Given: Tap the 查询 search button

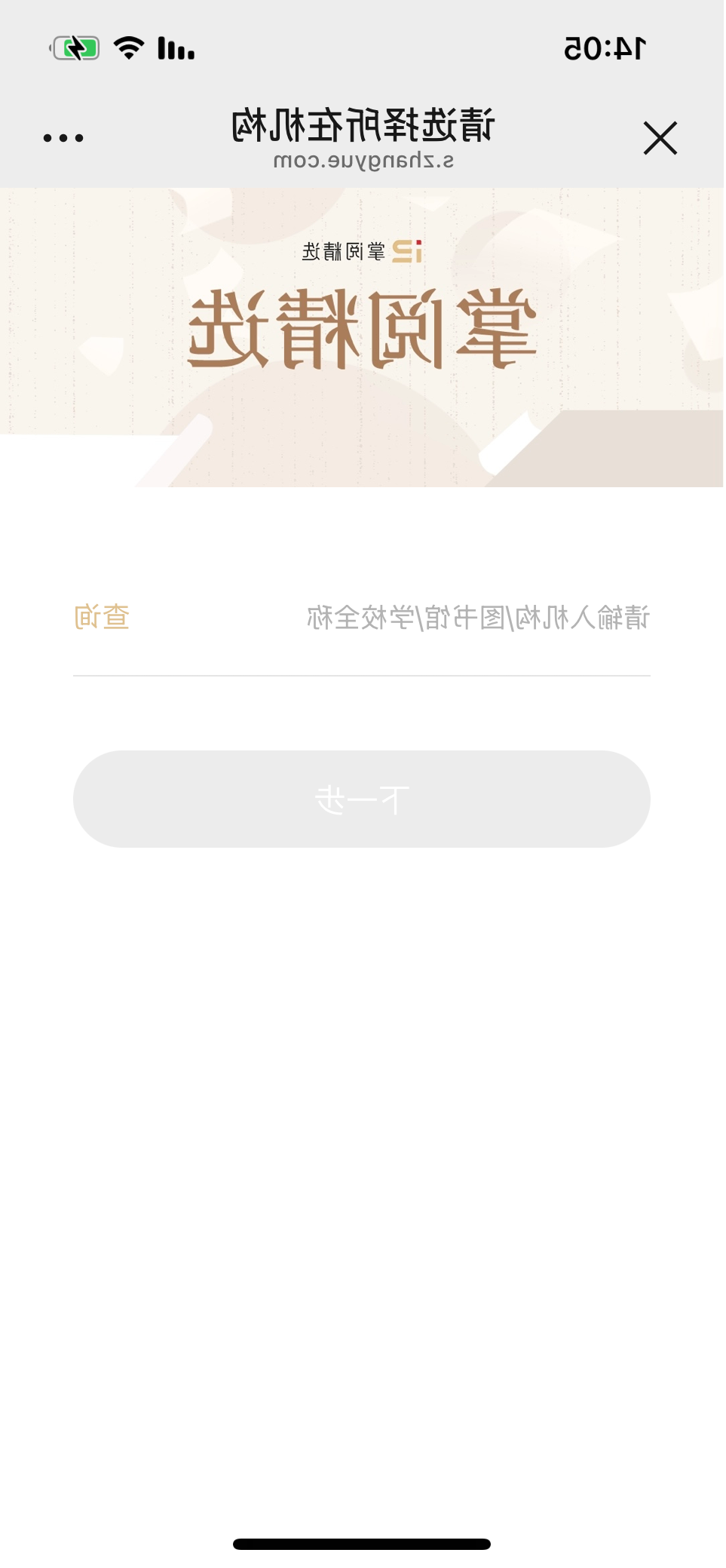Looking at the screenshot, I should pyautogui.click(x=102, y=618).
